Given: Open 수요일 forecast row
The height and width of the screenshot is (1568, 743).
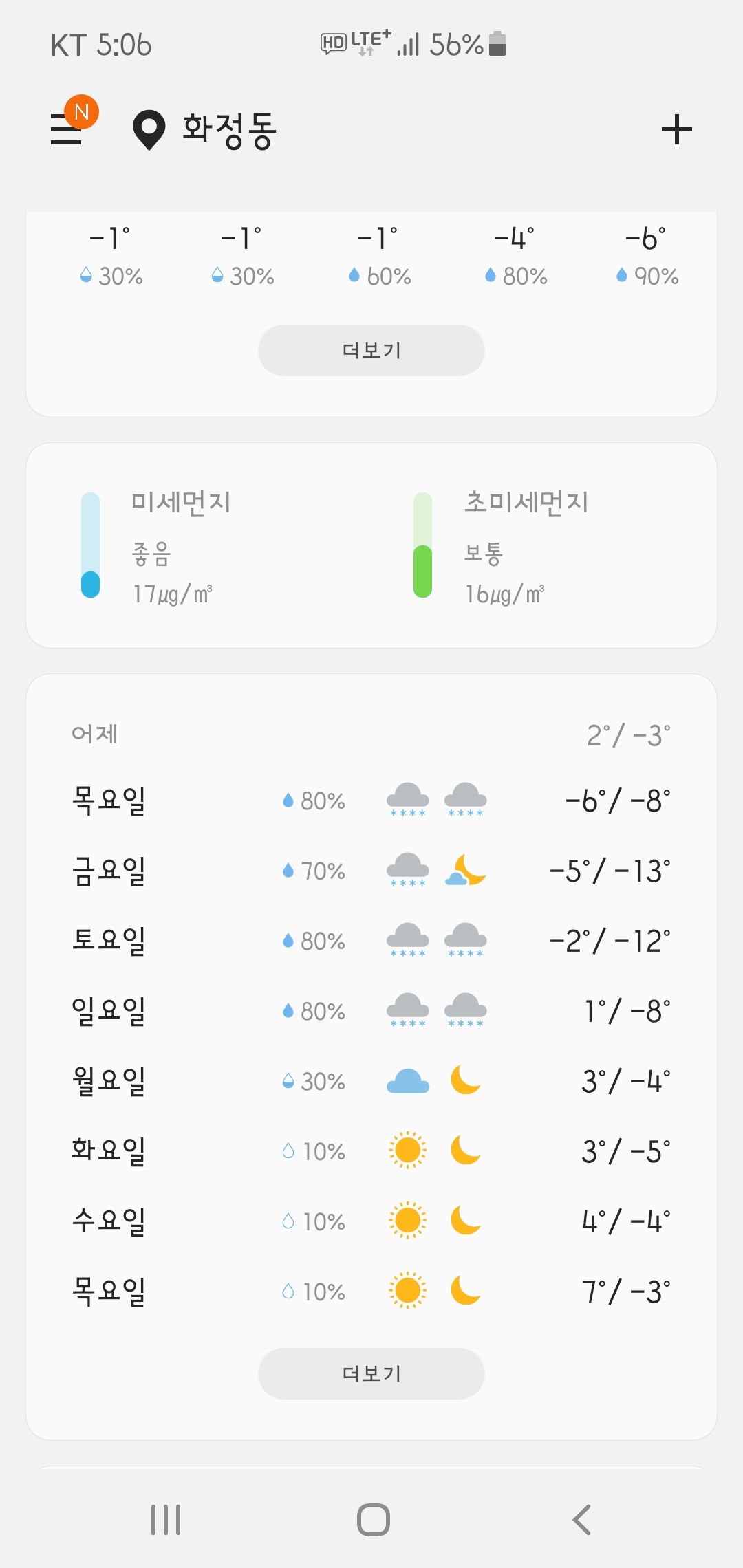Looking at the screenshot, I should click(371, 1221).
